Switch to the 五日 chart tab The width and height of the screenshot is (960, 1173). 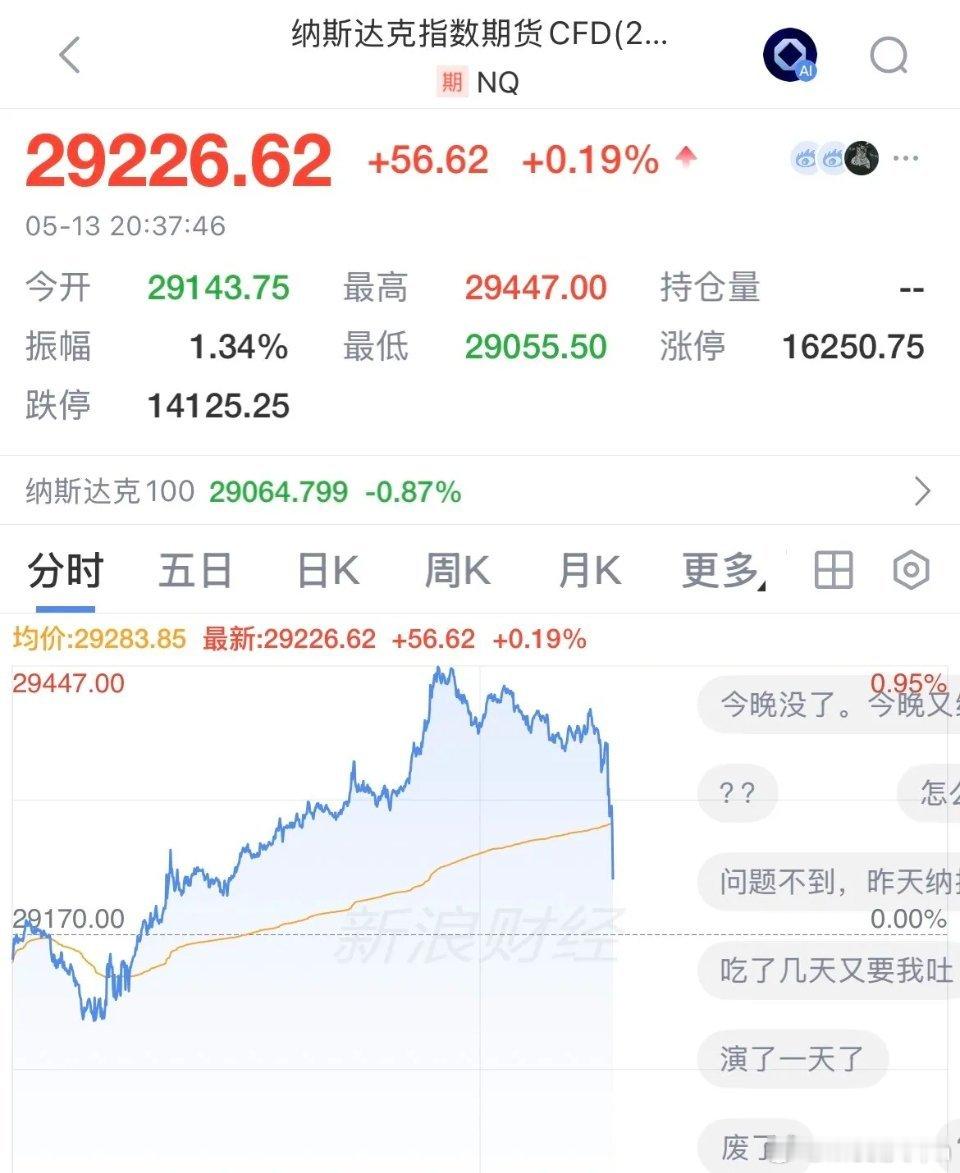(195, 571)
